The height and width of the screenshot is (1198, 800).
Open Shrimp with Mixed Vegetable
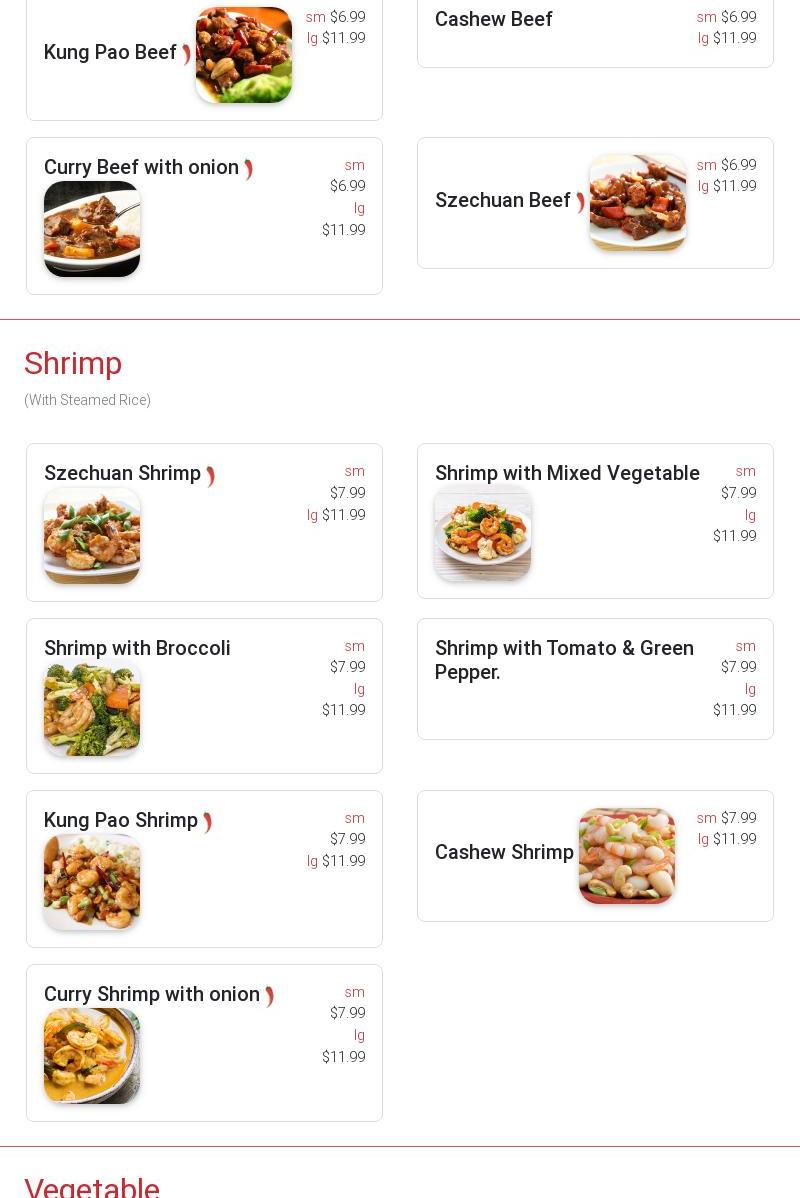[567, 474]
